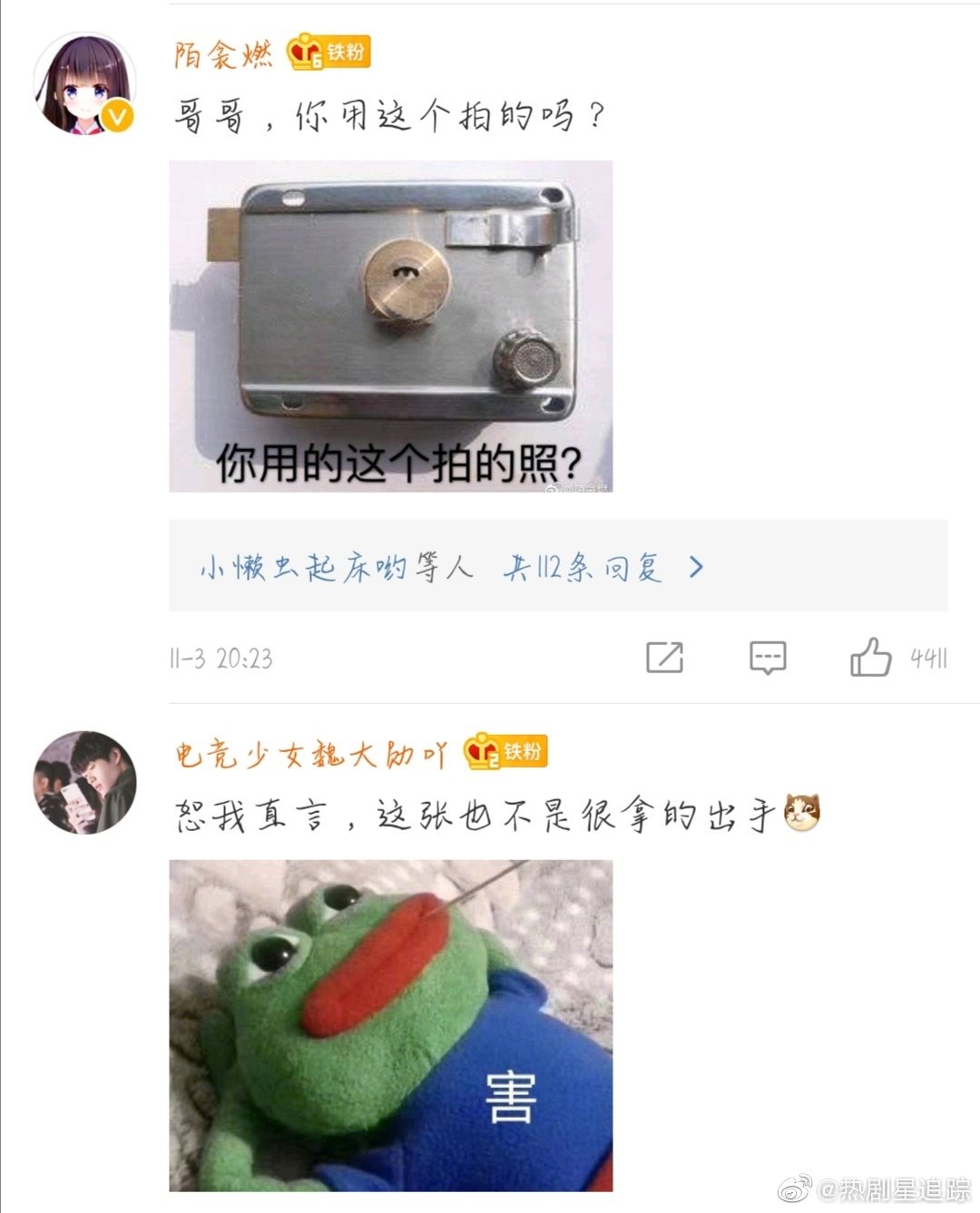The width and height of the screenshot is (980, 1213).
Task: Open 电竞少女魏大勋吖's profile avatar
Action: (84, 782)
